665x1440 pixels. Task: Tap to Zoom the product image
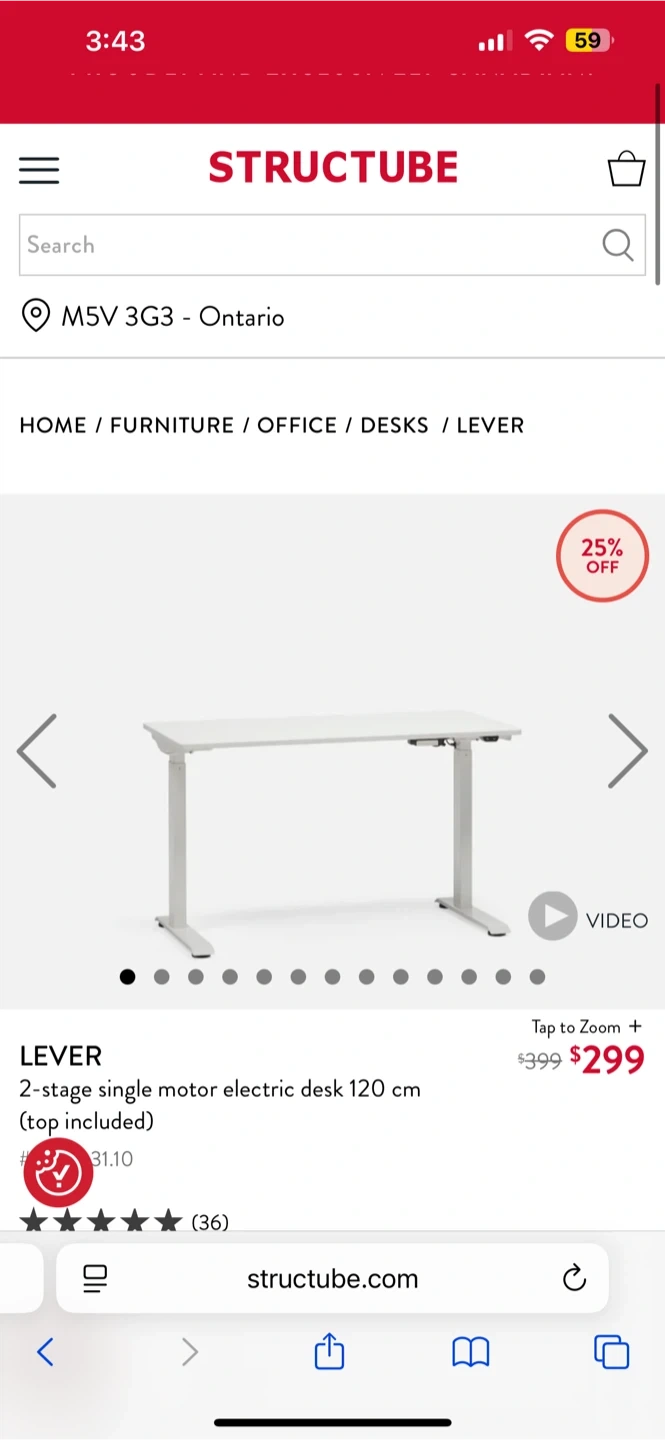pos(586,1027)
